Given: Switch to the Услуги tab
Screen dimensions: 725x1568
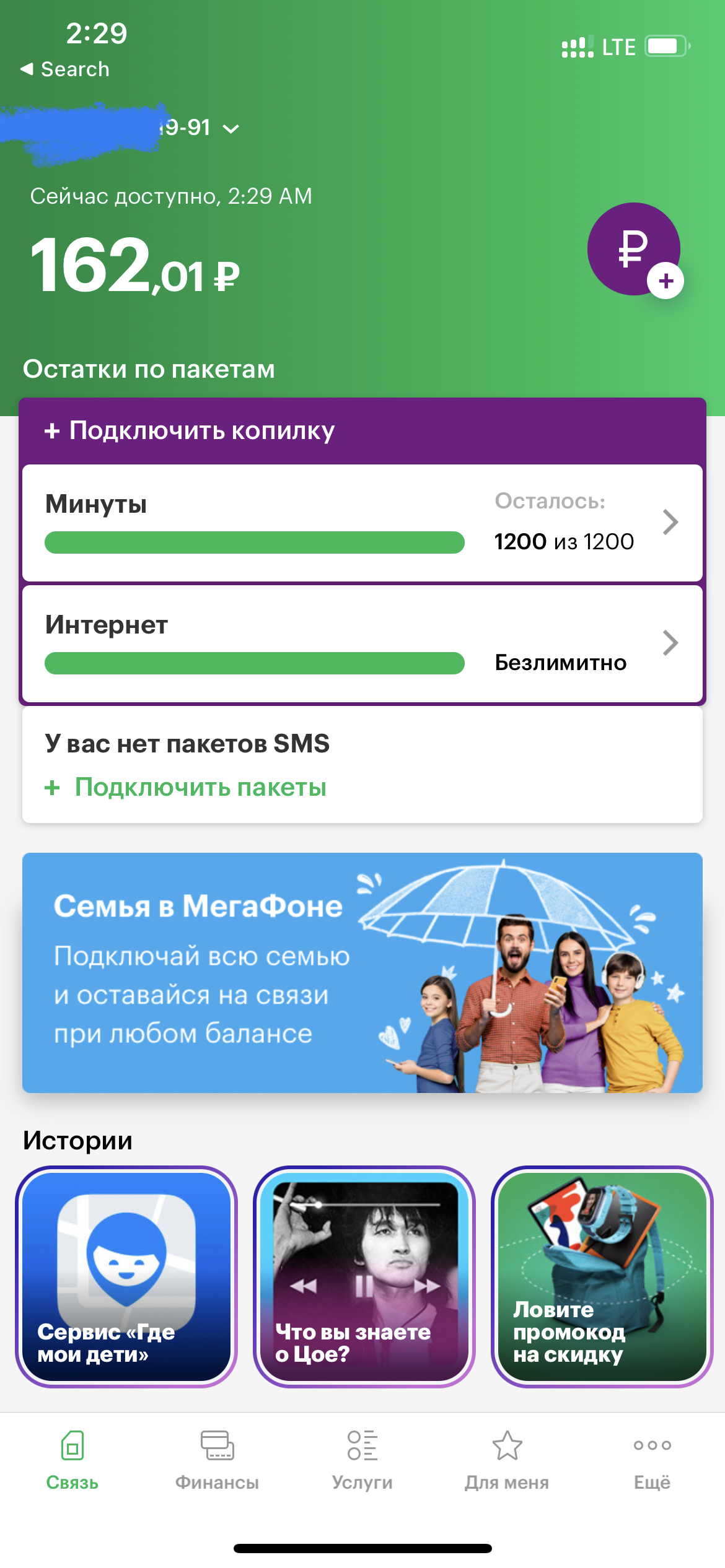Looking at the screenshot, I should click(362, 1460).
